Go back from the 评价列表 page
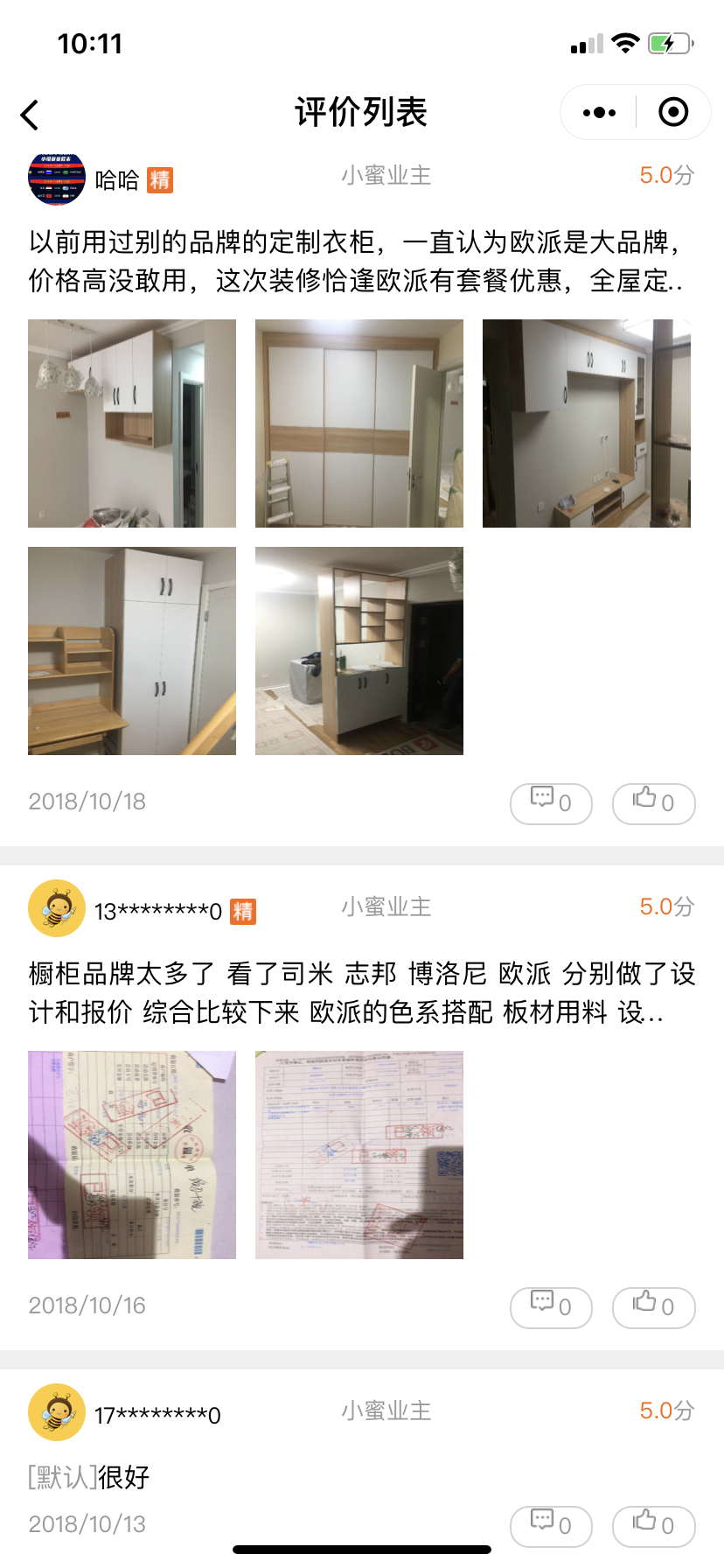 coord(31,115)
